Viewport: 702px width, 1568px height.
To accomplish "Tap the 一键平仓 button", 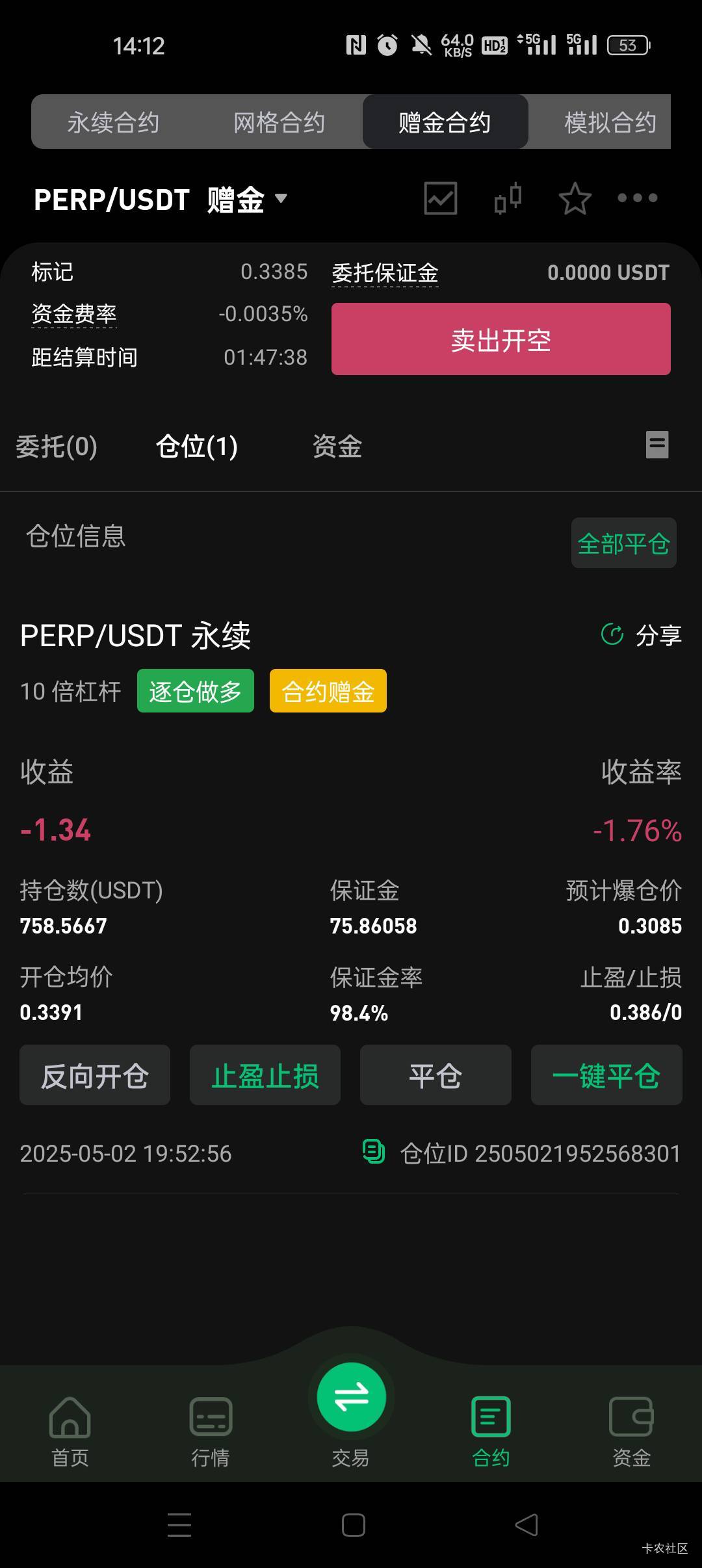I will click(x=606, y=1075).
